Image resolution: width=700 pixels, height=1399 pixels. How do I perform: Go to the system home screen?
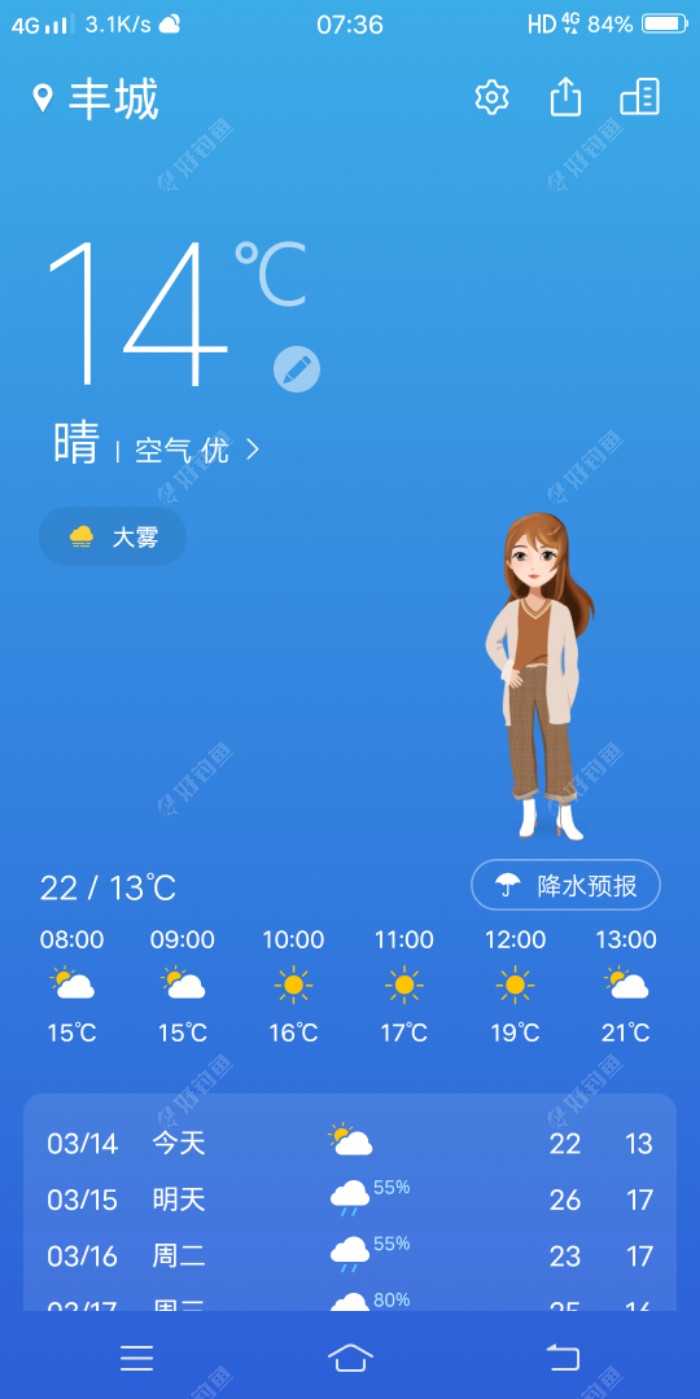[x=350, y=1357]
